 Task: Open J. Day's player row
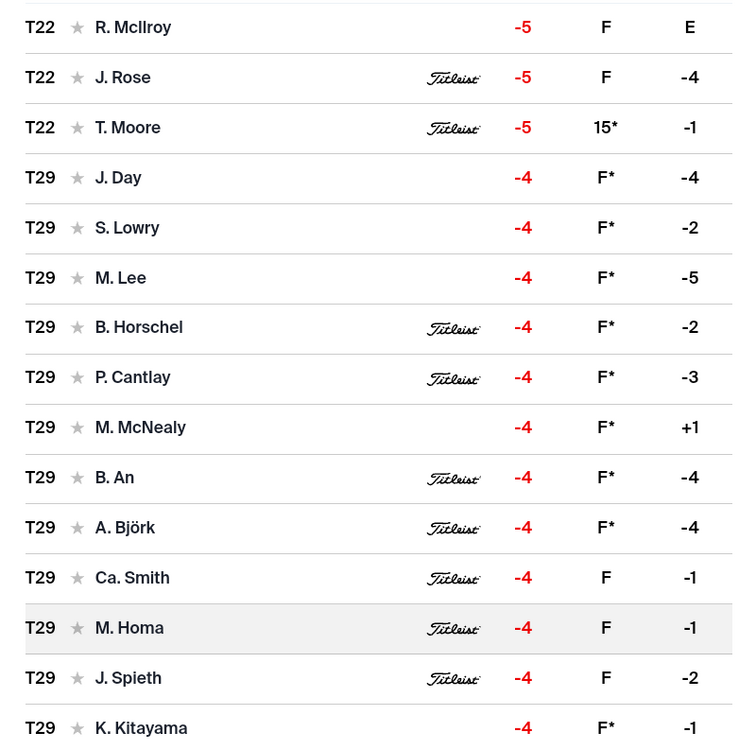click(x=118, y=178)
